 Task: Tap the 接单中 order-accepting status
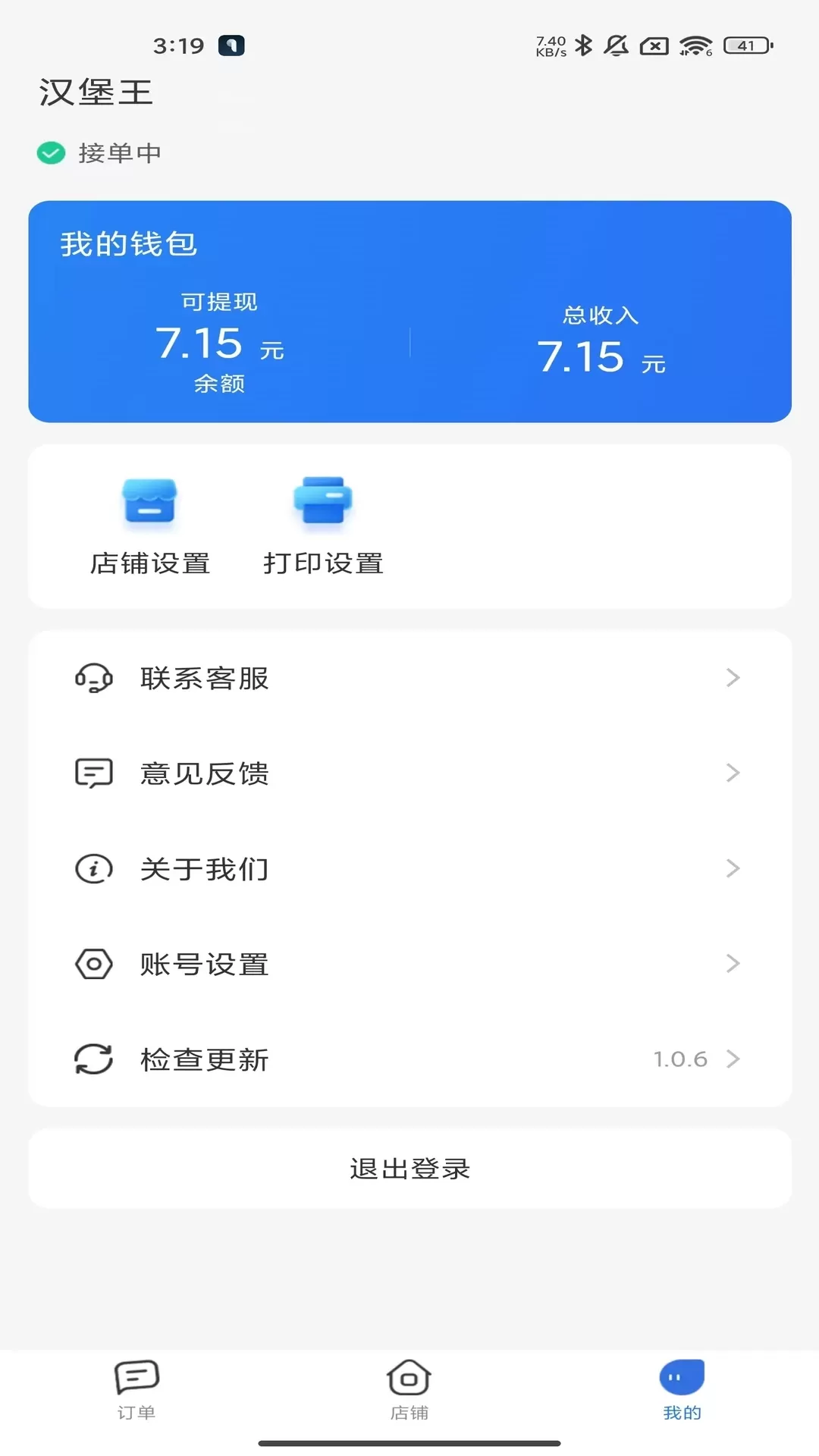(99, 153)
